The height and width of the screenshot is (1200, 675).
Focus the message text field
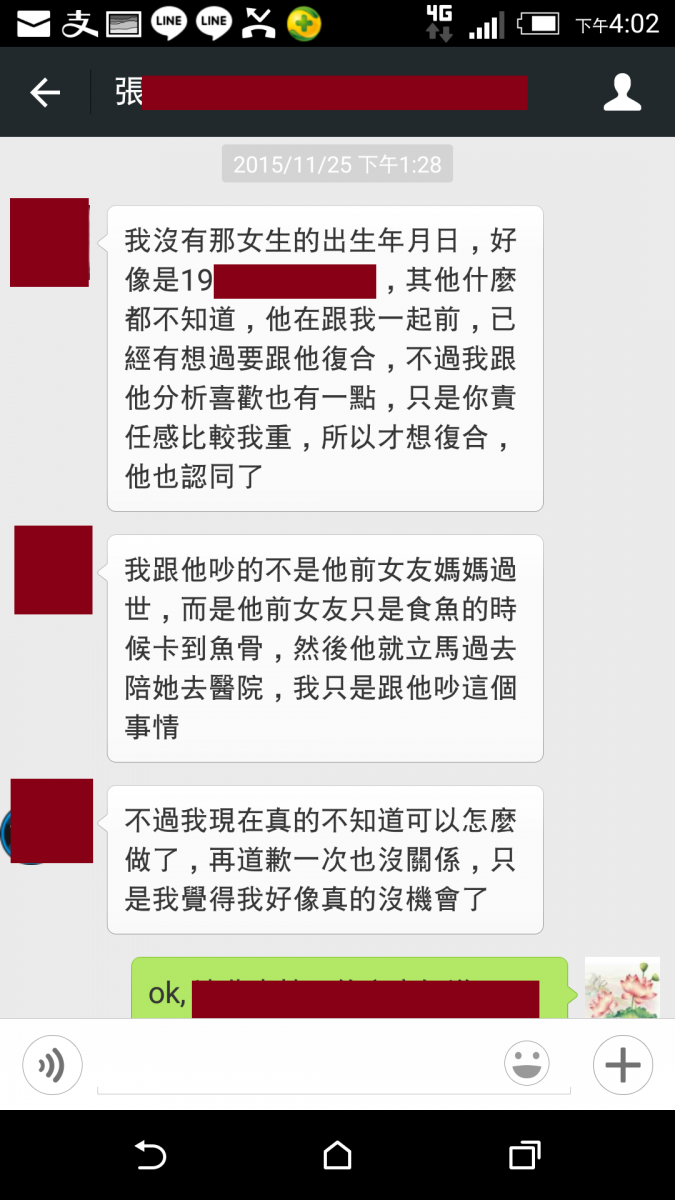[295, 1066]
